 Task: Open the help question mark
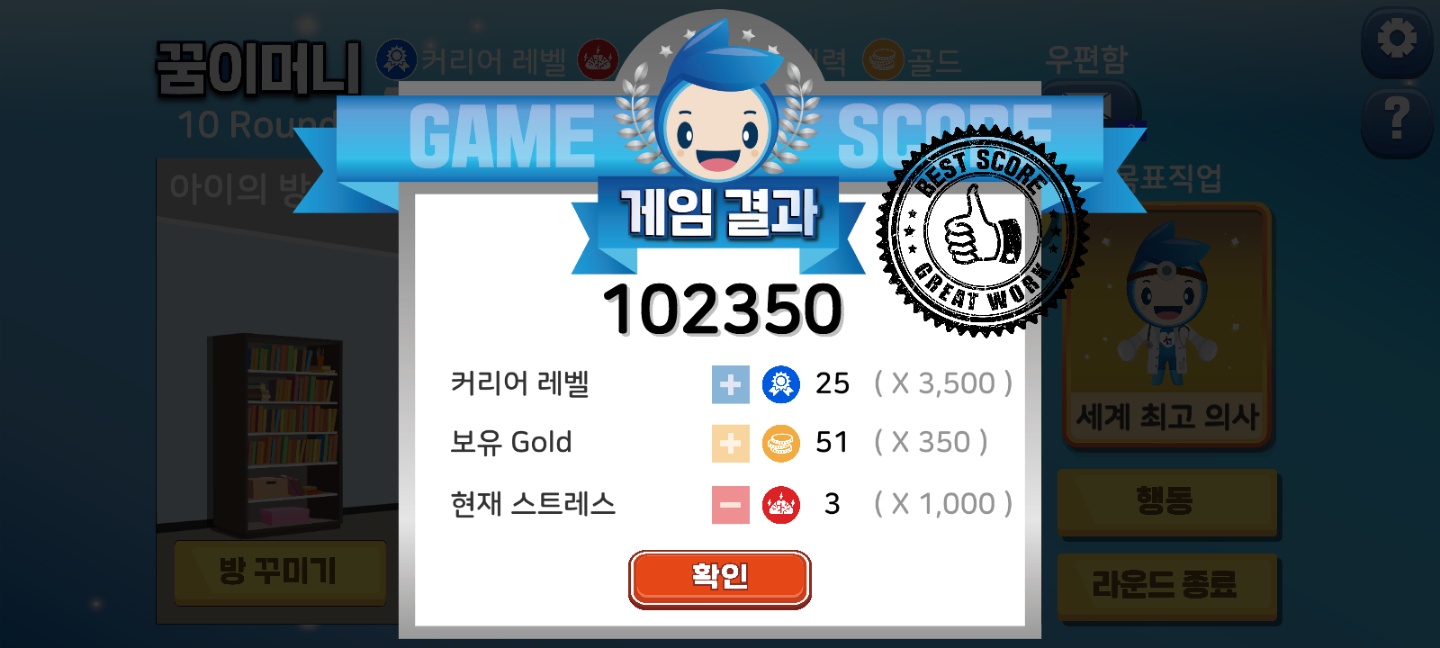coord(1397,119)
